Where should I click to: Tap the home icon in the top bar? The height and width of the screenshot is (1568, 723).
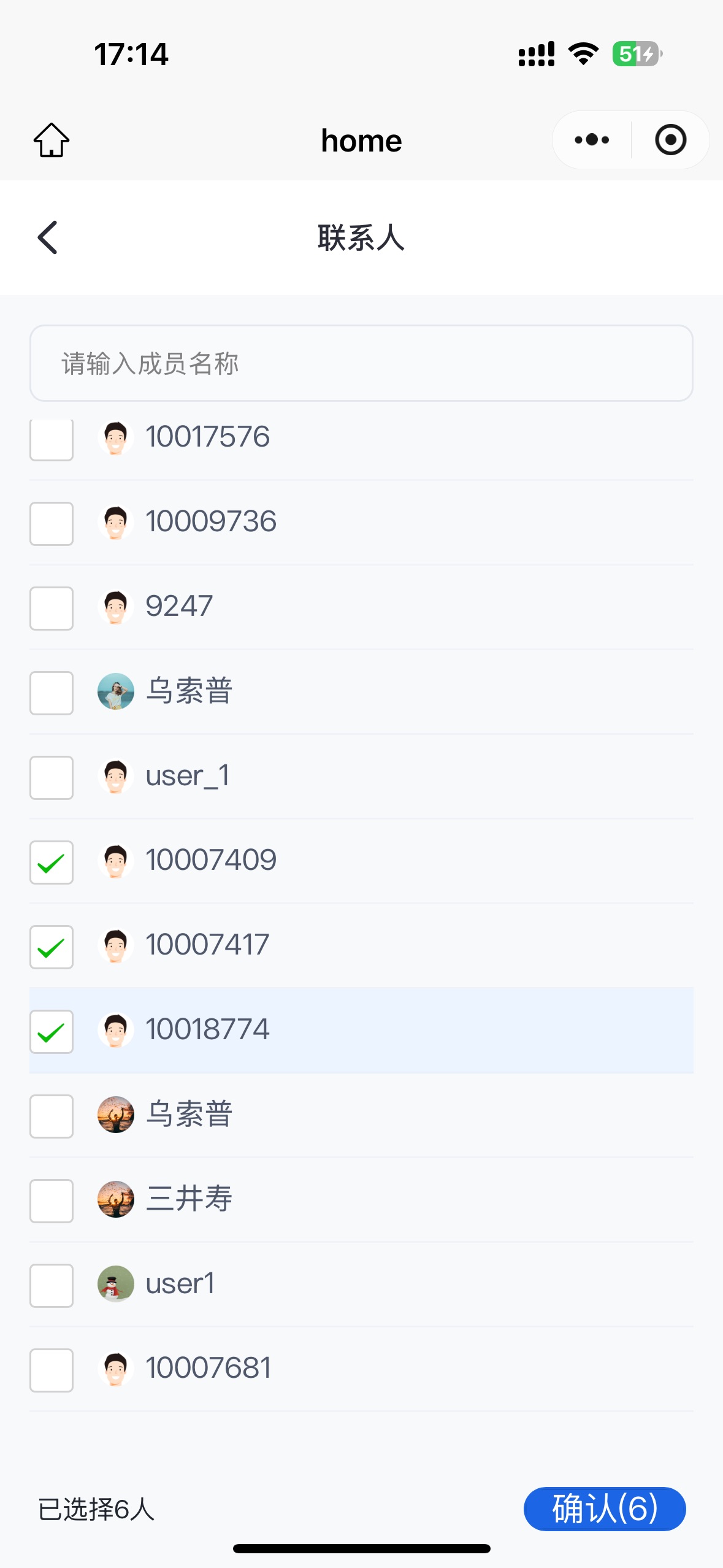tap(52, 140)
